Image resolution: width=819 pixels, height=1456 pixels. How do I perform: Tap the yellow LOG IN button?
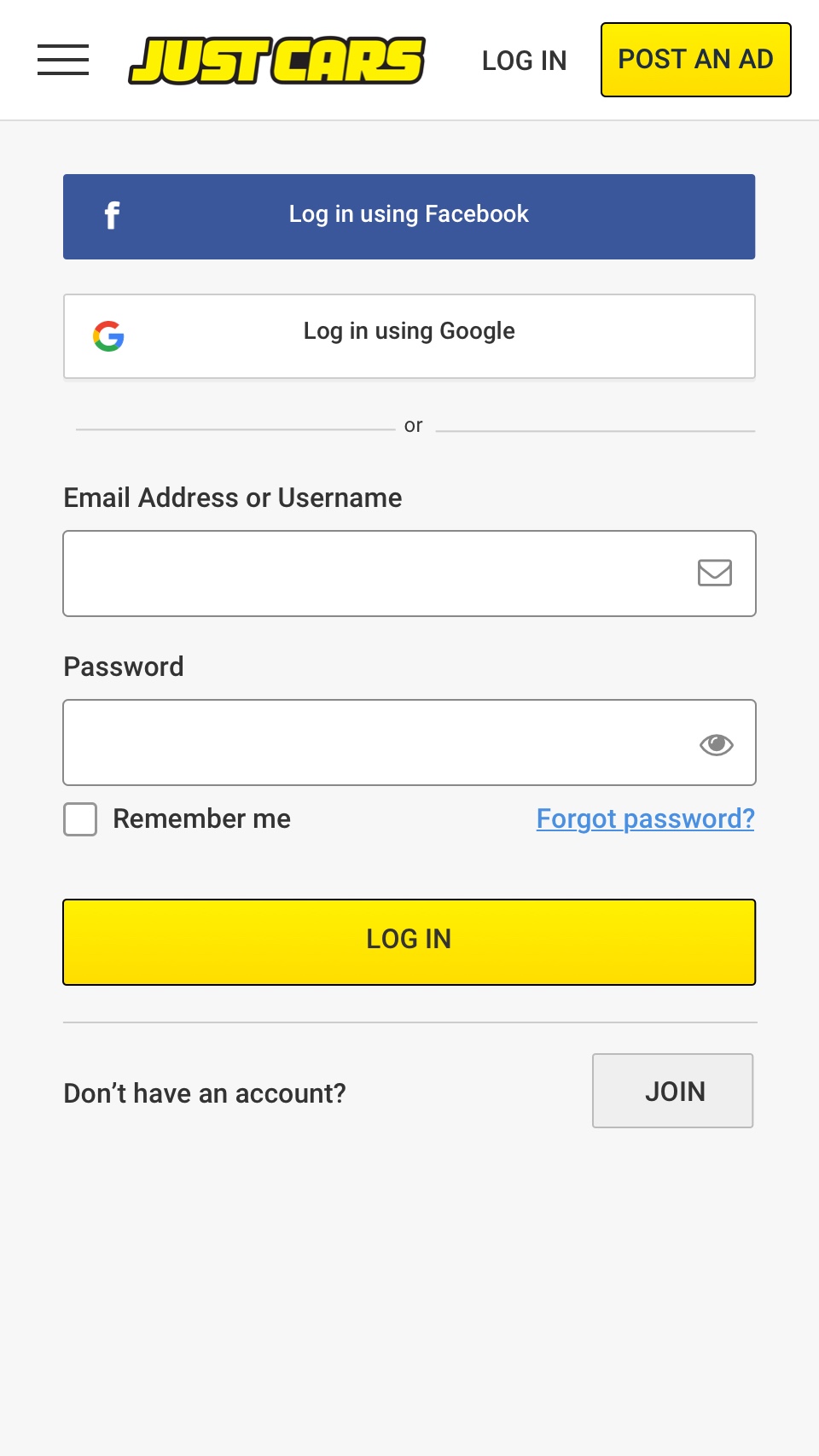coord(409,942)
